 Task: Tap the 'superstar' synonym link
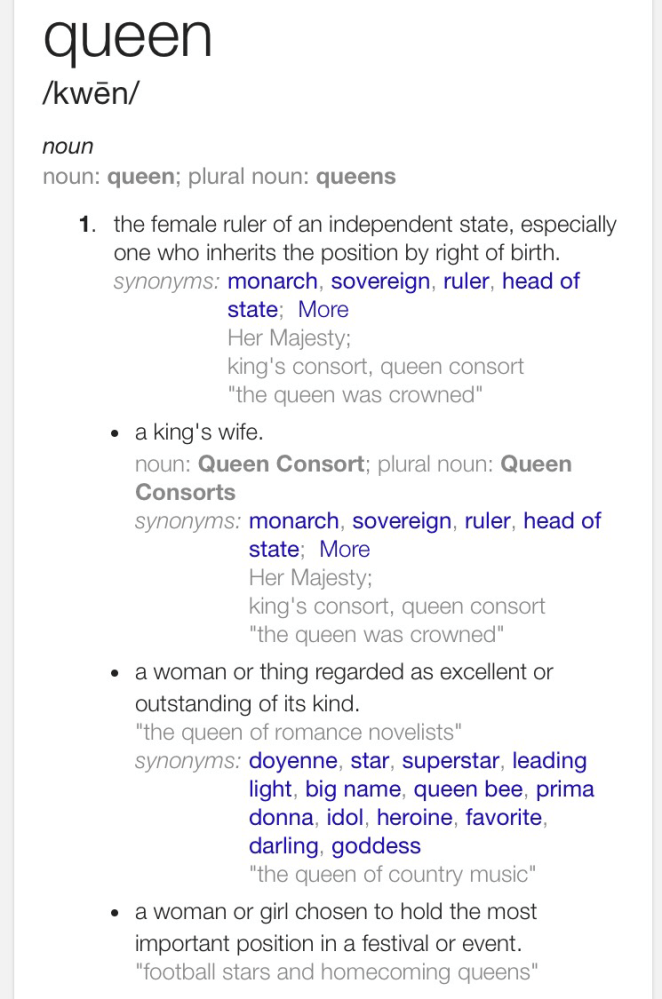pyautogui.click(x=449, y=761)
